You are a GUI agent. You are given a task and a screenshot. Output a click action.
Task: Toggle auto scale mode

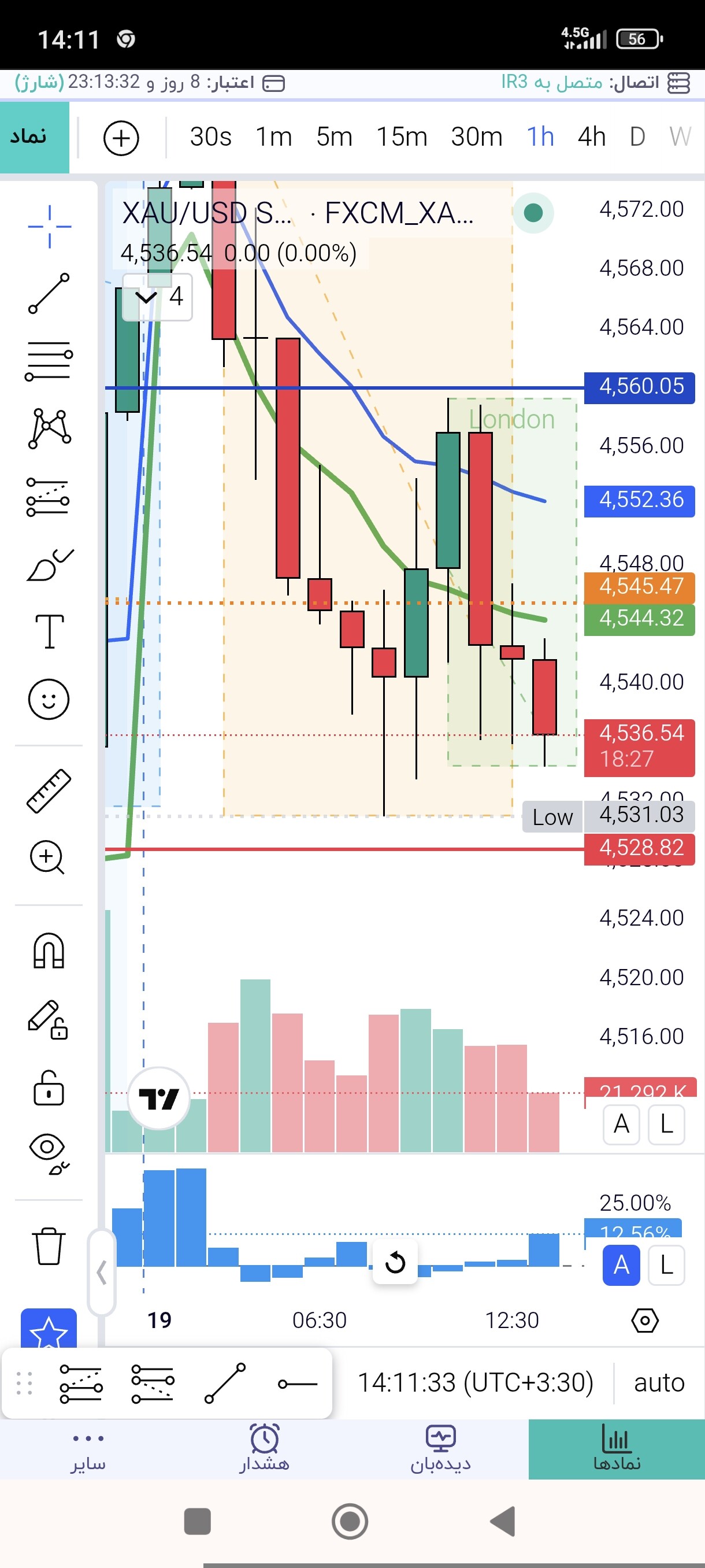click(659, 1382)
